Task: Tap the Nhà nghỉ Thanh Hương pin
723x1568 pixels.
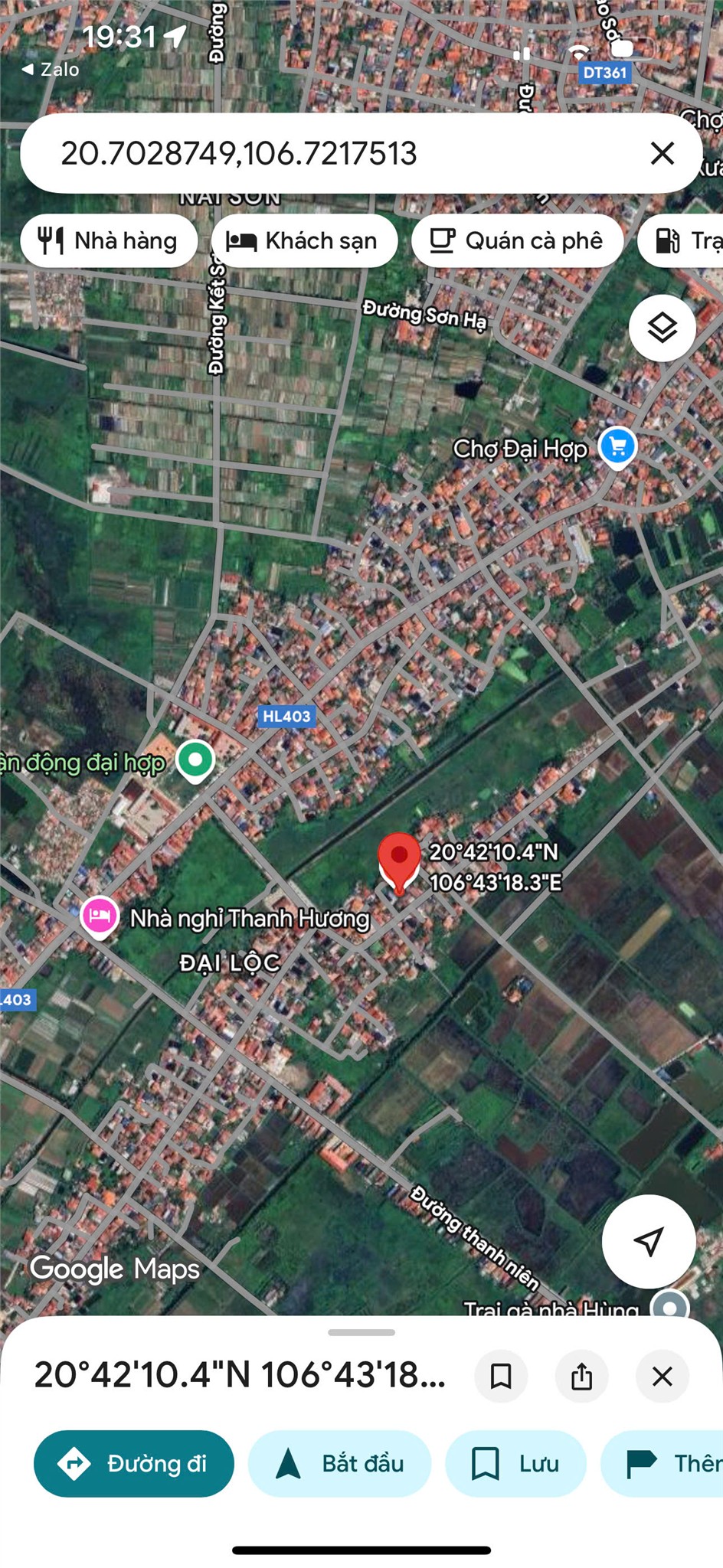Action: 100,916
